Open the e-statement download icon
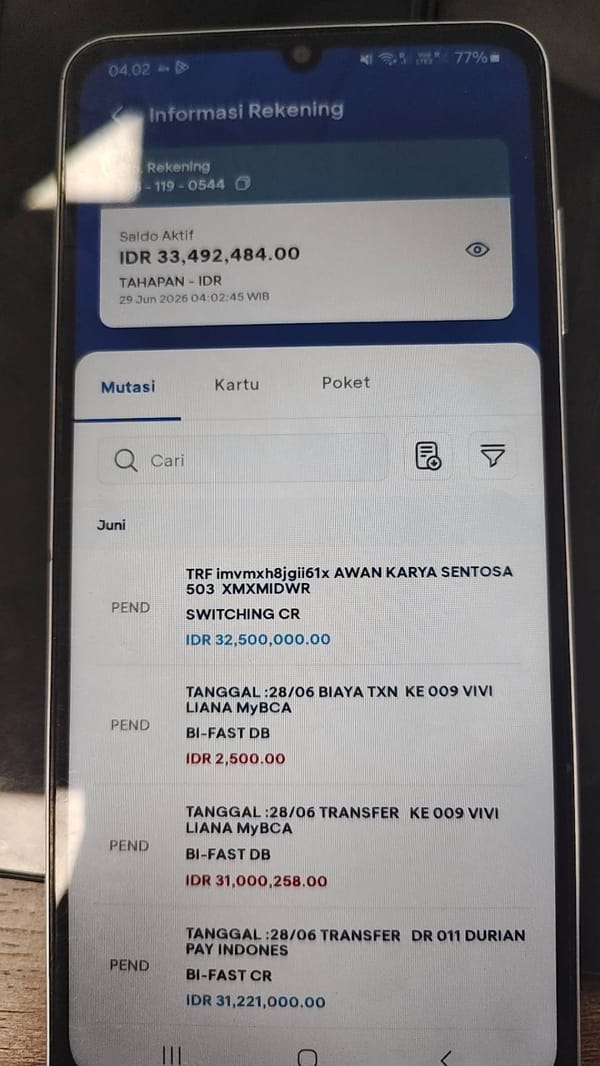Screen dimensions: 600x1066 (428, 456)
